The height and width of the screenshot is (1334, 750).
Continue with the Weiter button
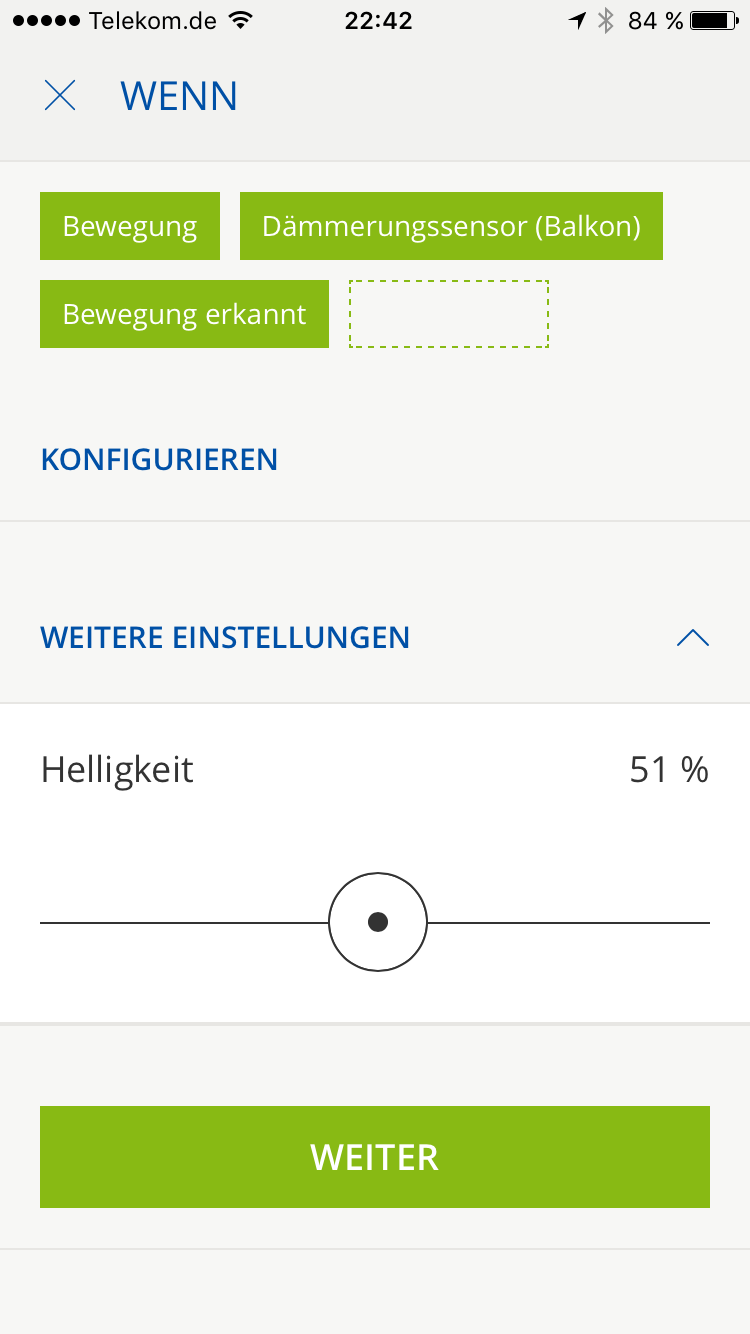(375, 1157)
